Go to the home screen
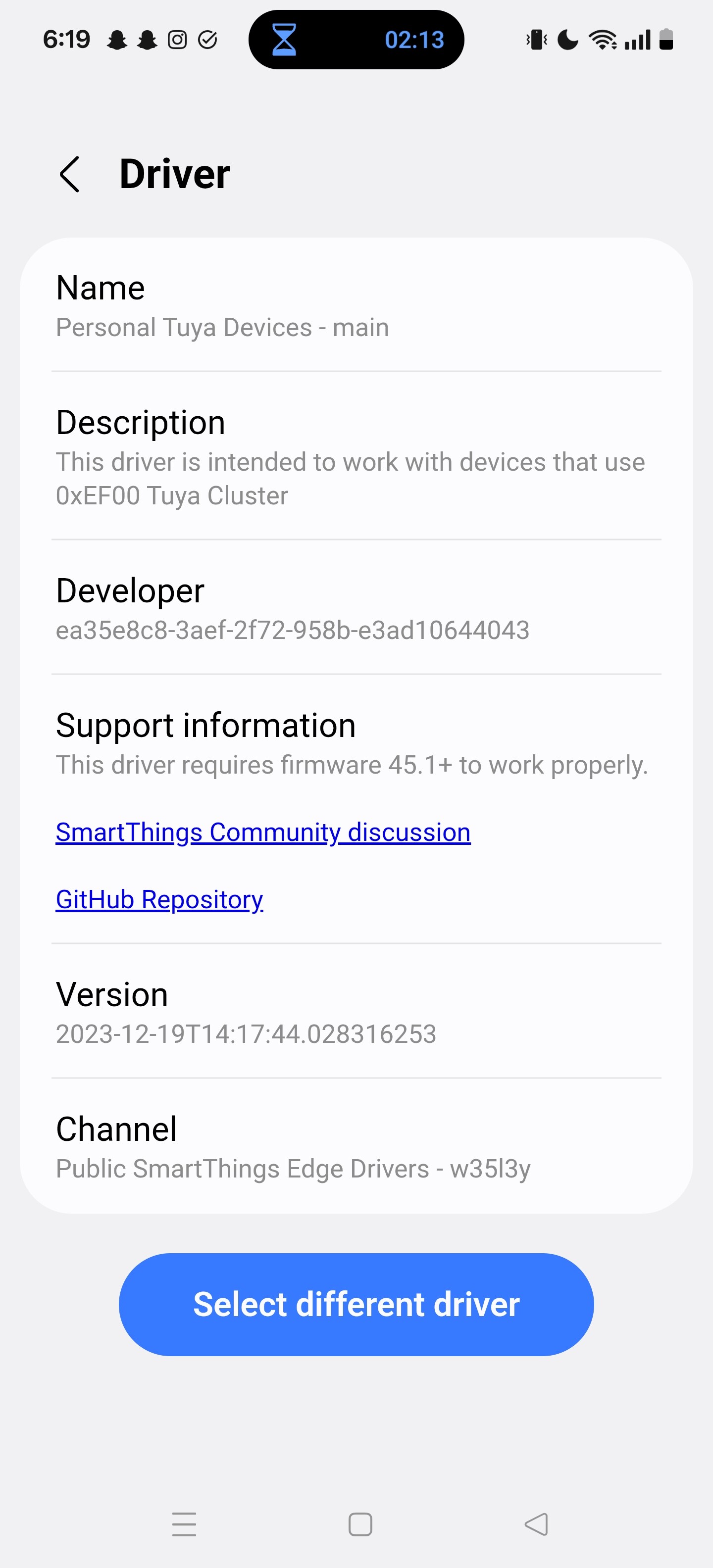713x1568 pixels. (x=360, y=1524)
